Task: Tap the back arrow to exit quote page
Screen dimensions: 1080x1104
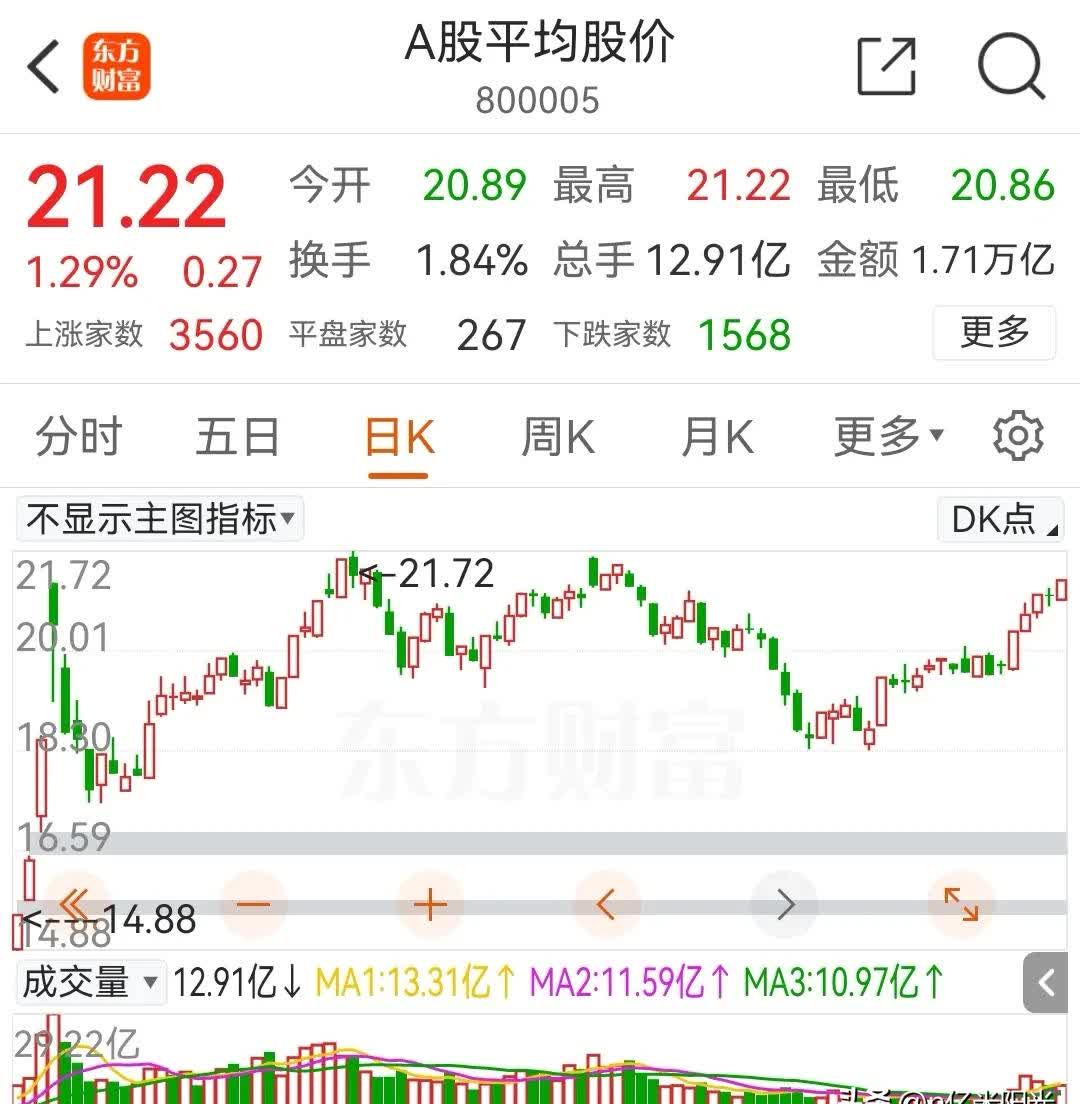Action: (x=42, y=65)
